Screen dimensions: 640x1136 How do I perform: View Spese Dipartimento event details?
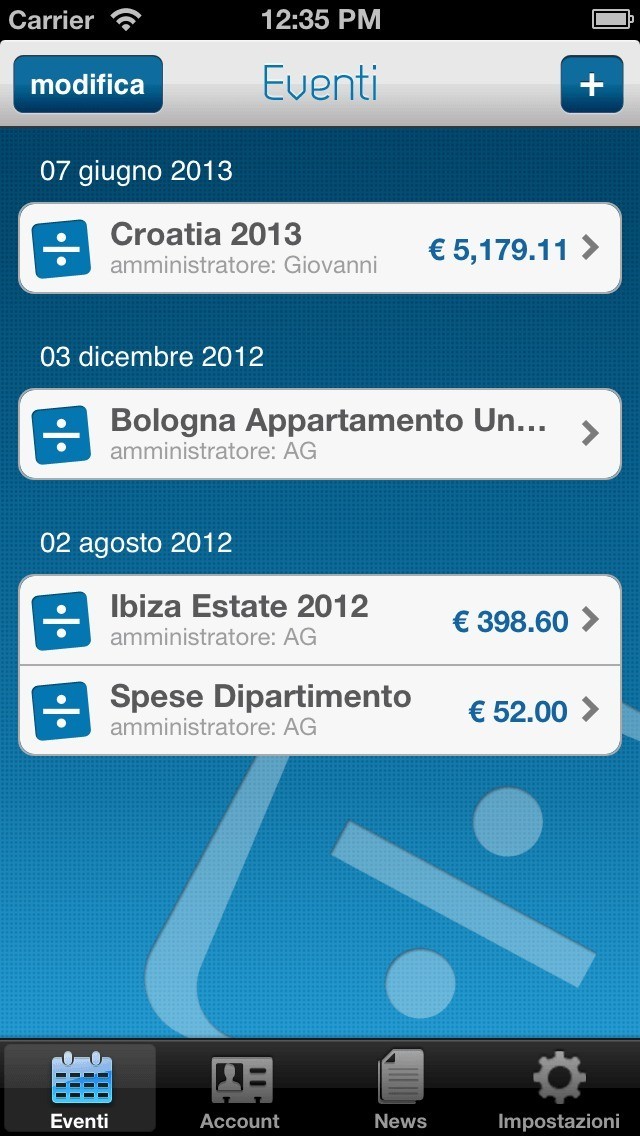[320, 710]
